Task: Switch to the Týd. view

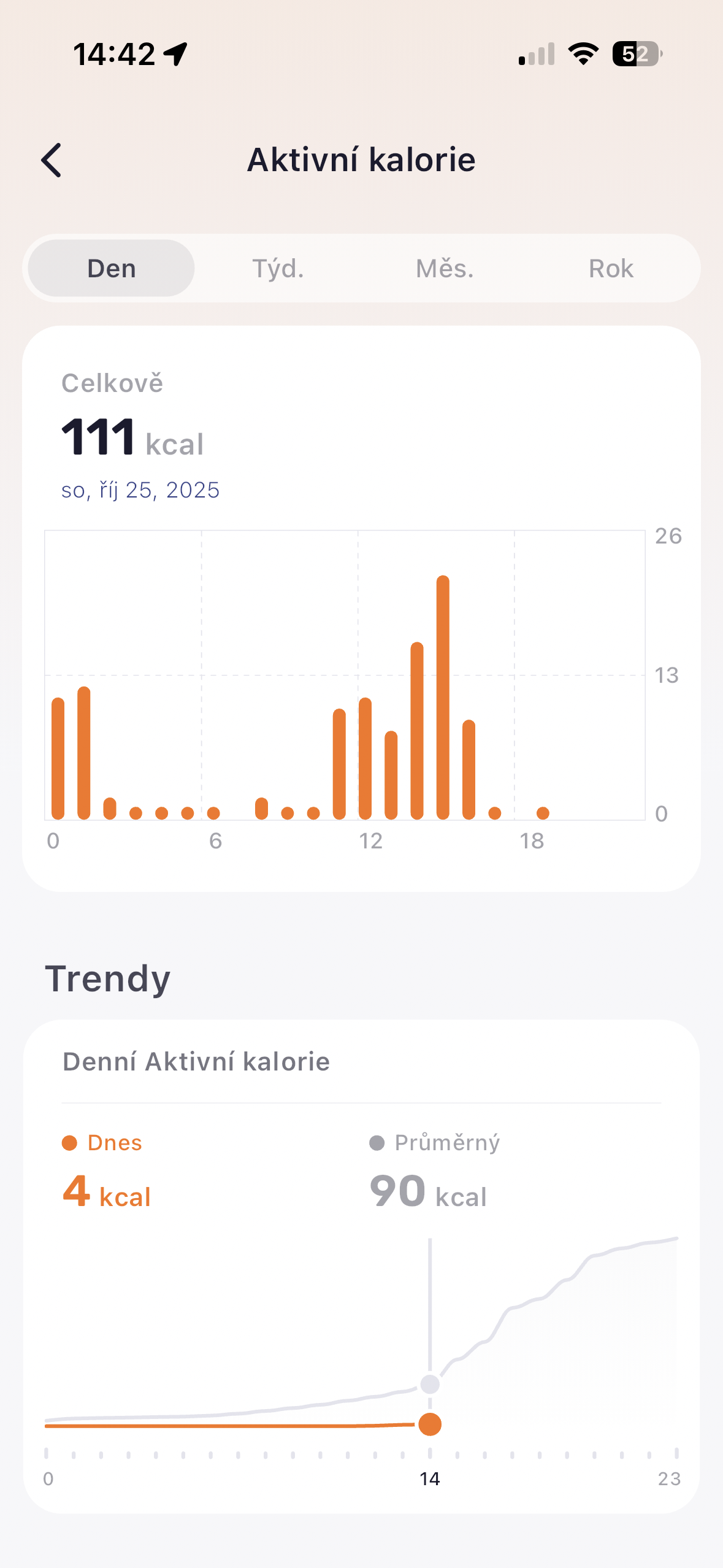Action: click(278, 269)
